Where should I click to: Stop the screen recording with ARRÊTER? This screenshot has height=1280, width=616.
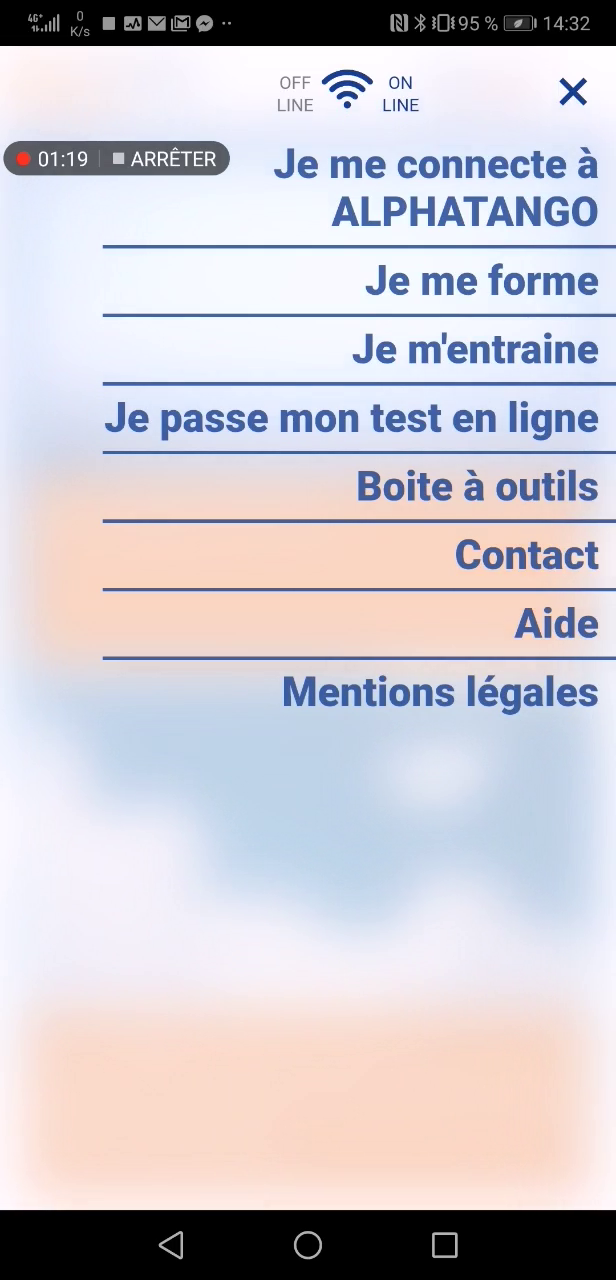pos(164,159)
